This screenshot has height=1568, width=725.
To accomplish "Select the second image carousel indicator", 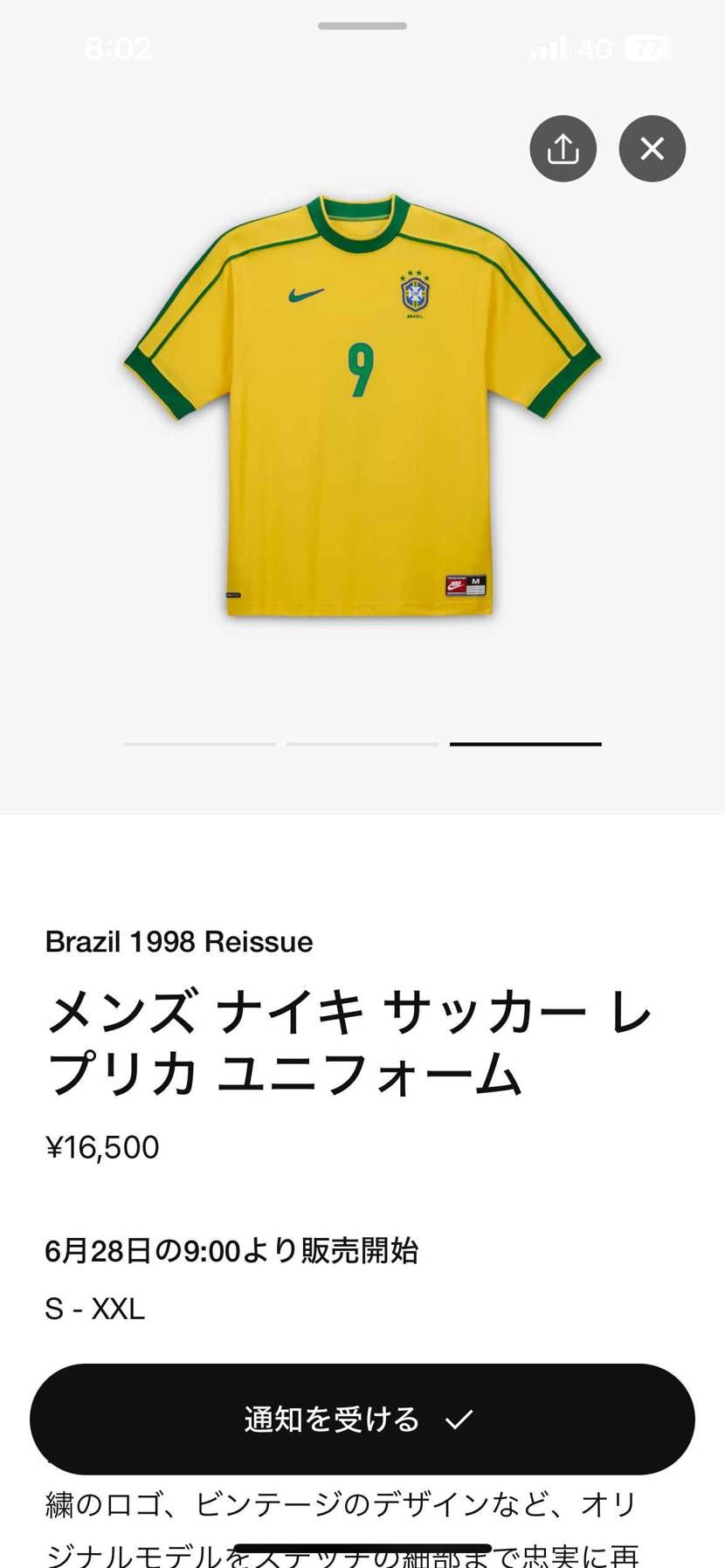I will 362,745.
